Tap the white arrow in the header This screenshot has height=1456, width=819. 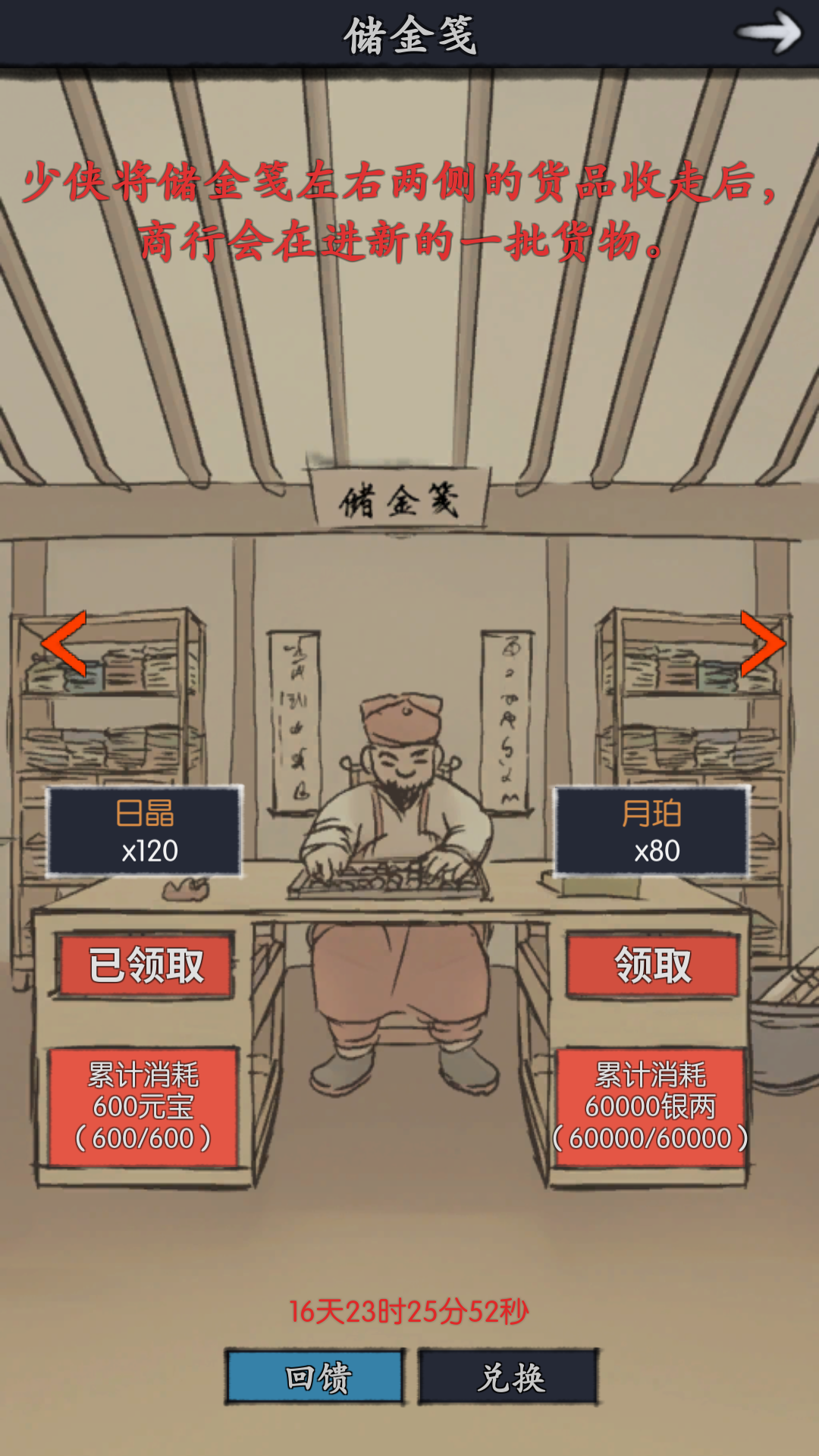(769, 32)
